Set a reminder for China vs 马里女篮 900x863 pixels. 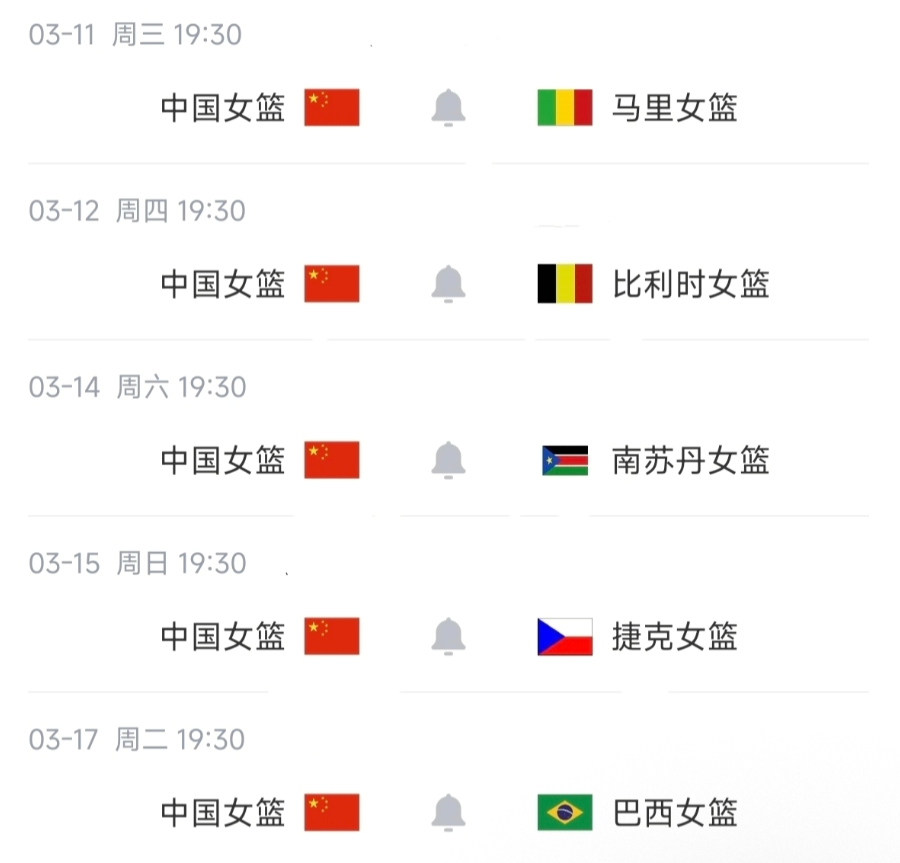pos(449,108)
